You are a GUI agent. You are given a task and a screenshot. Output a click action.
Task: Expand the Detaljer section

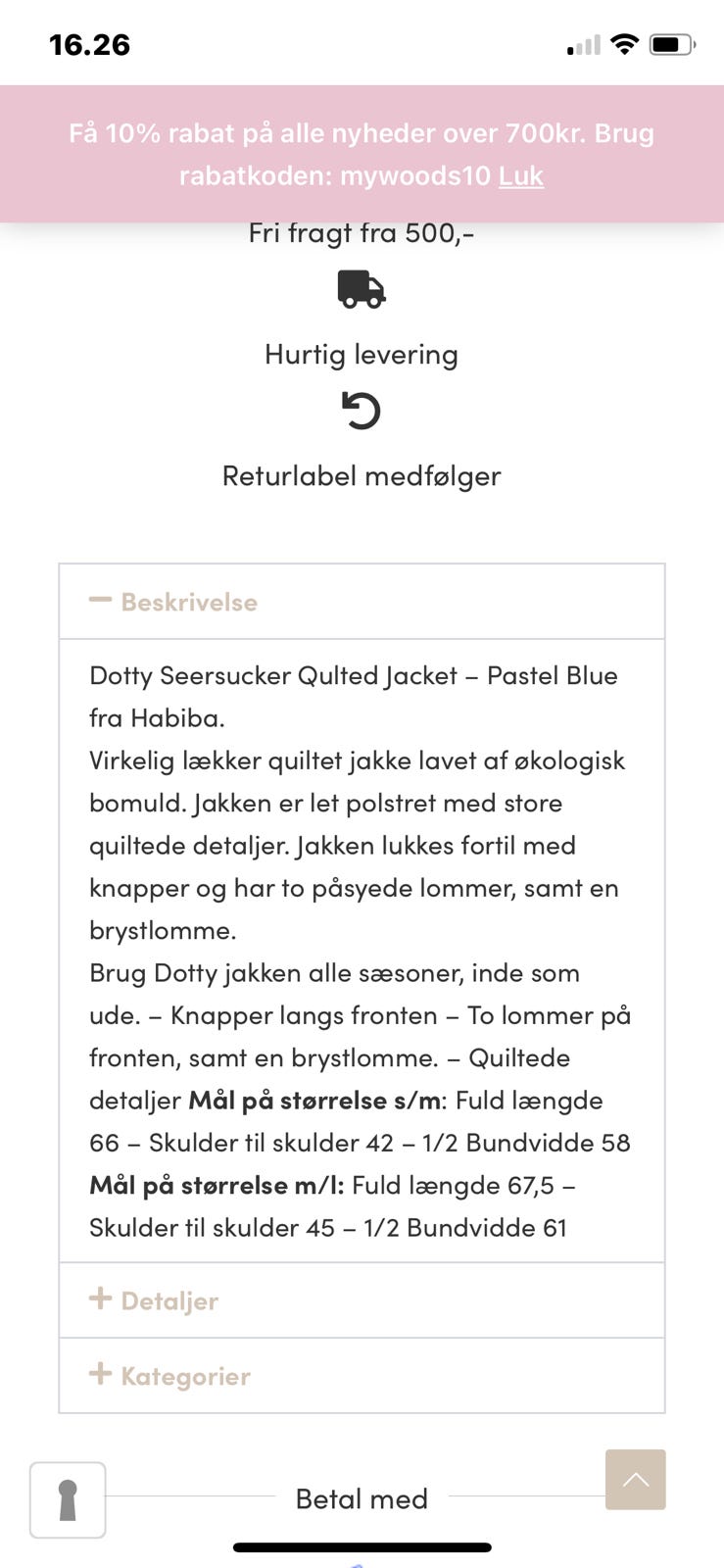tap(169, 1299)
